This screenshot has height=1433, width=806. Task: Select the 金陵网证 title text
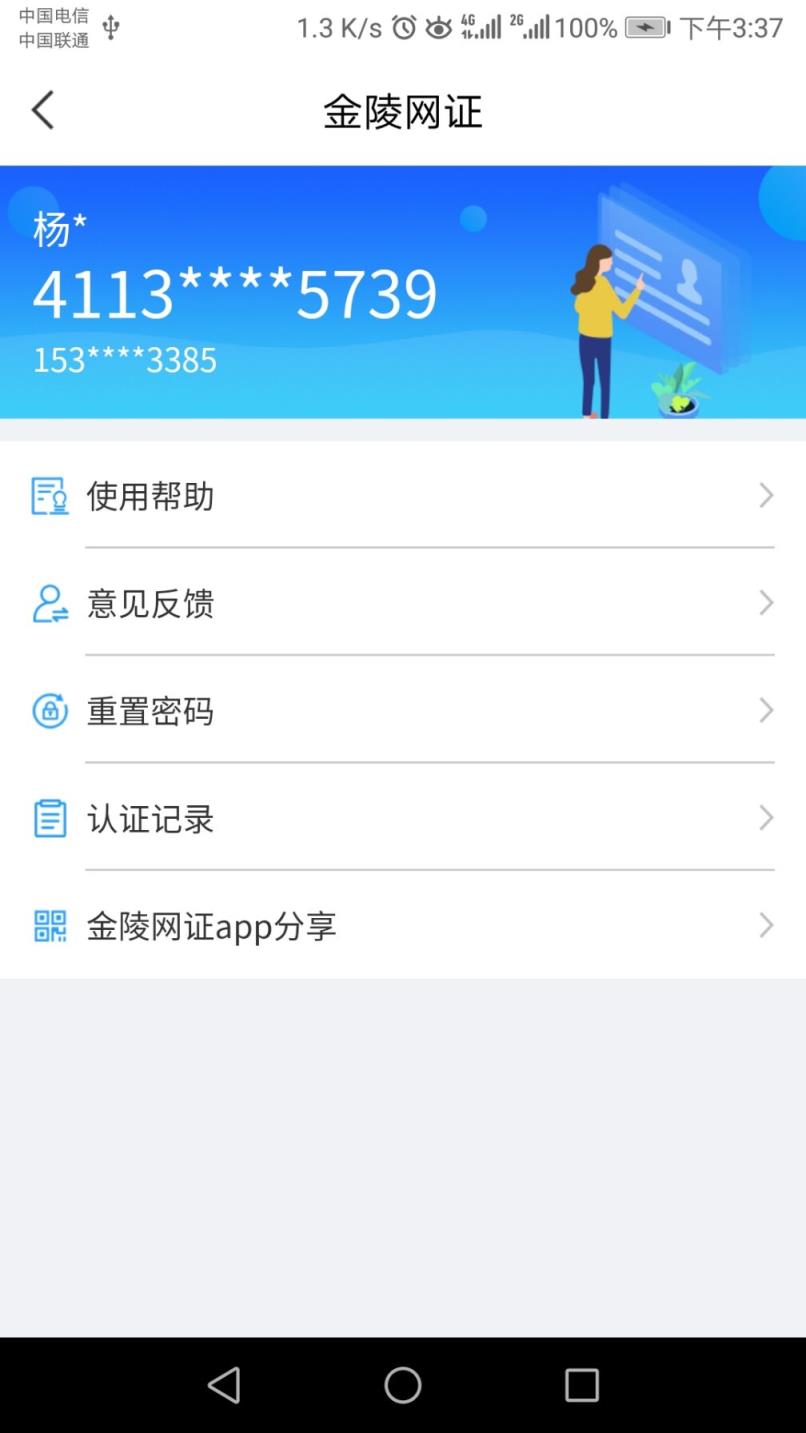click(x=402, y=112)
